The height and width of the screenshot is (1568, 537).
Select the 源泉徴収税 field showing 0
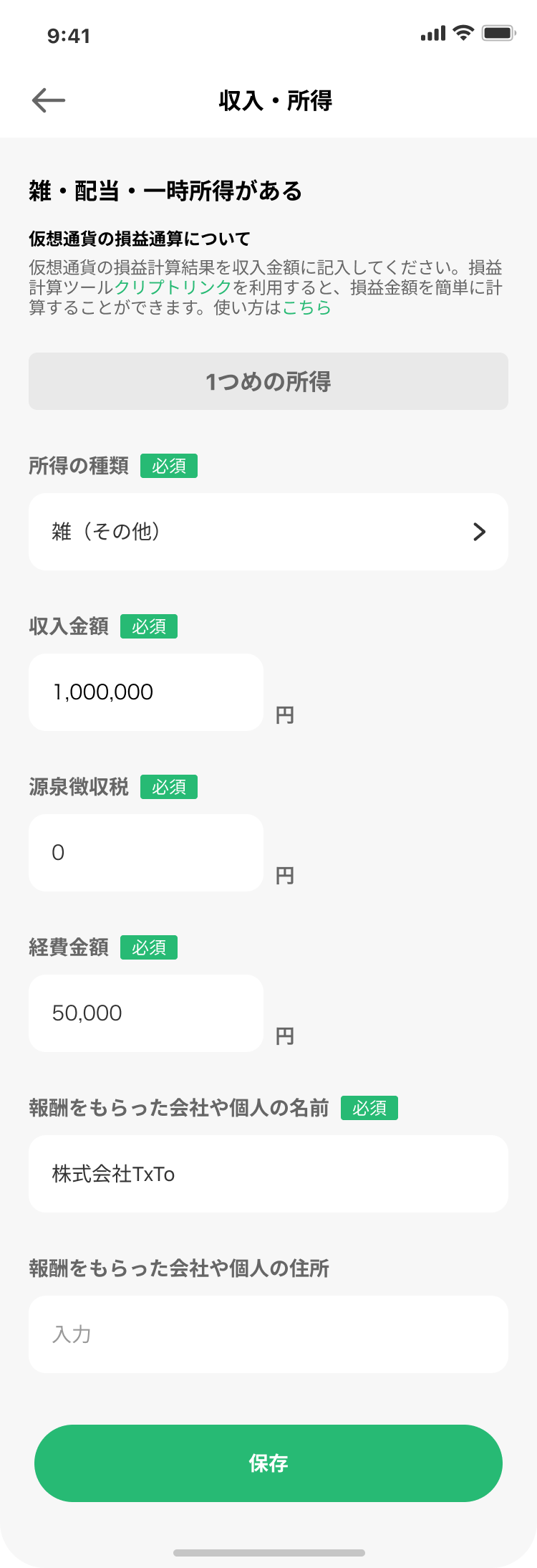tap(145, 852)
